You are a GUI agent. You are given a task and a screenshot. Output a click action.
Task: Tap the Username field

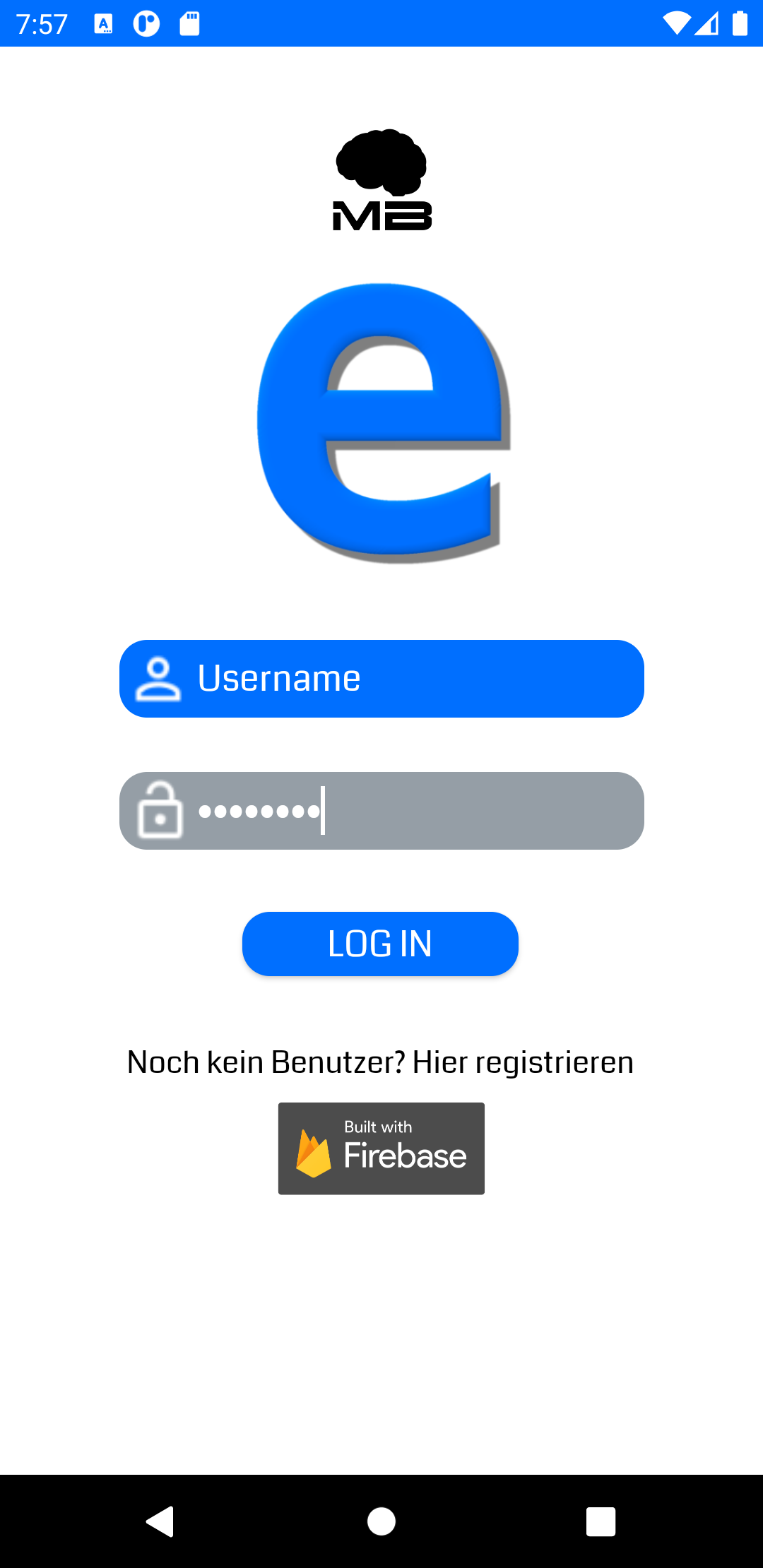click(x=381, y=679)
